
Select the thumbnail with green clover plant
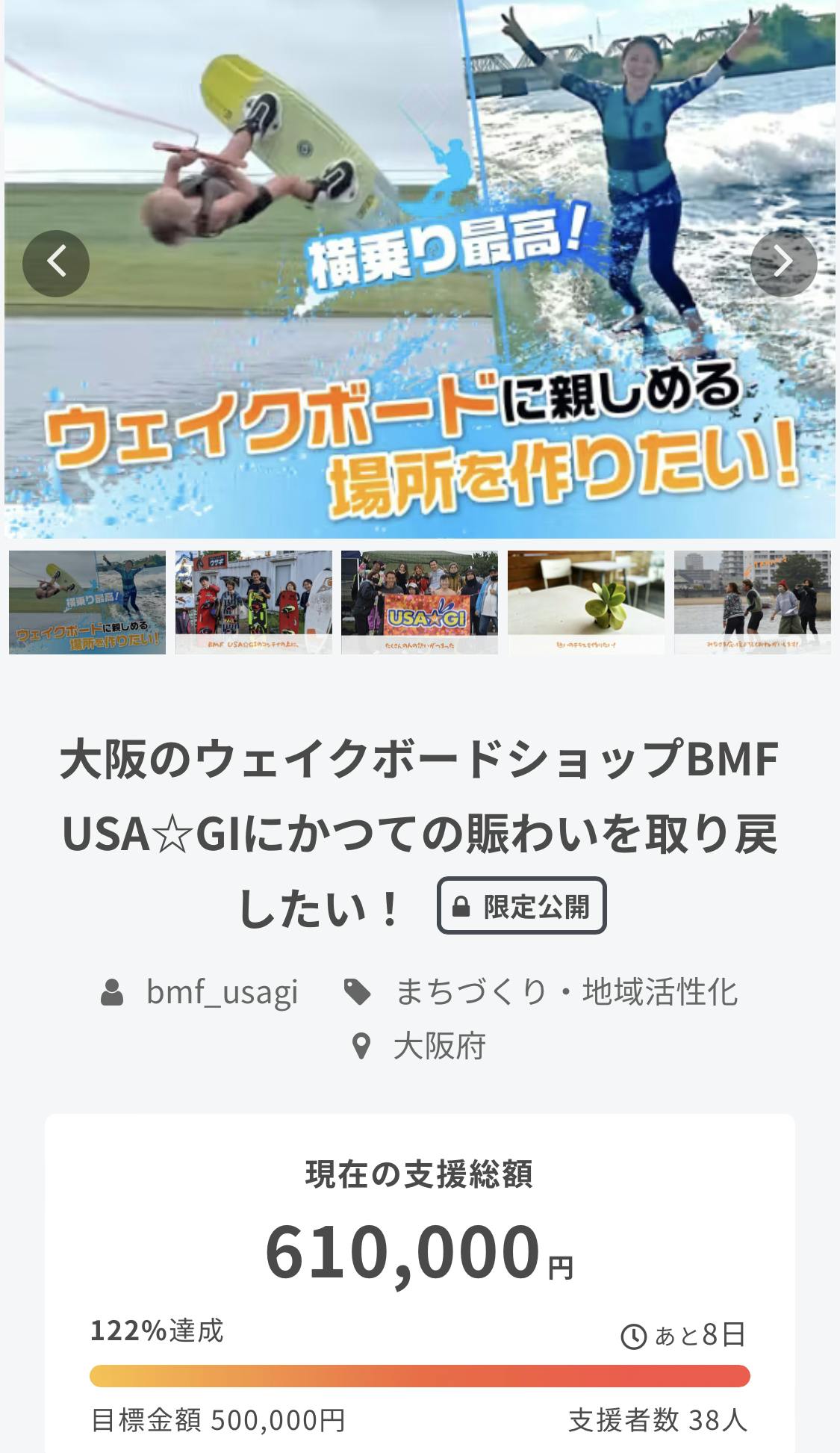[x=586, y=602]
